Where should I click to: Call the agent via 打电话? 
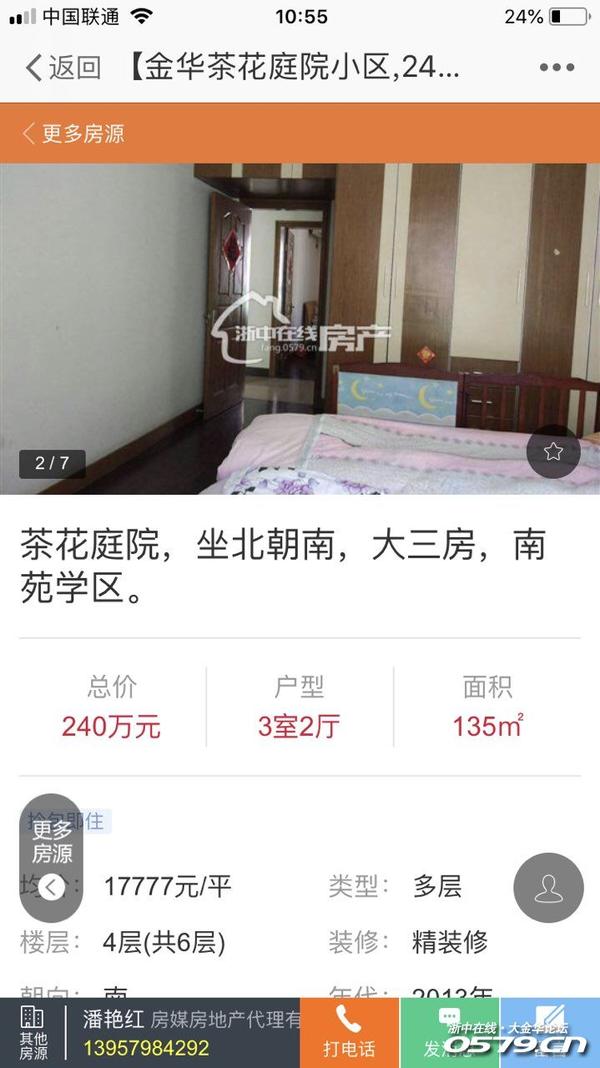[349, 1033]
